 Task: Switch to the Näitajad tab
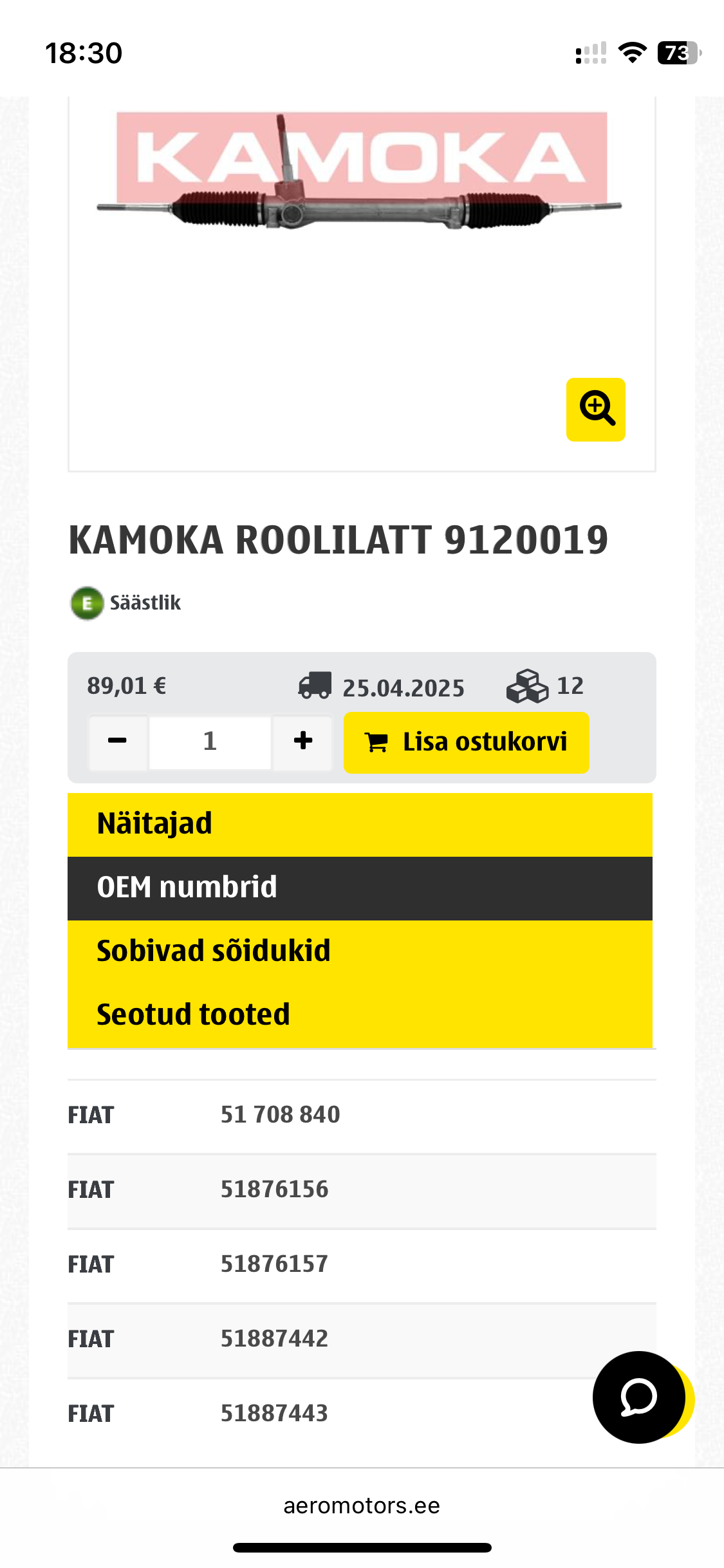click(360, 825)
